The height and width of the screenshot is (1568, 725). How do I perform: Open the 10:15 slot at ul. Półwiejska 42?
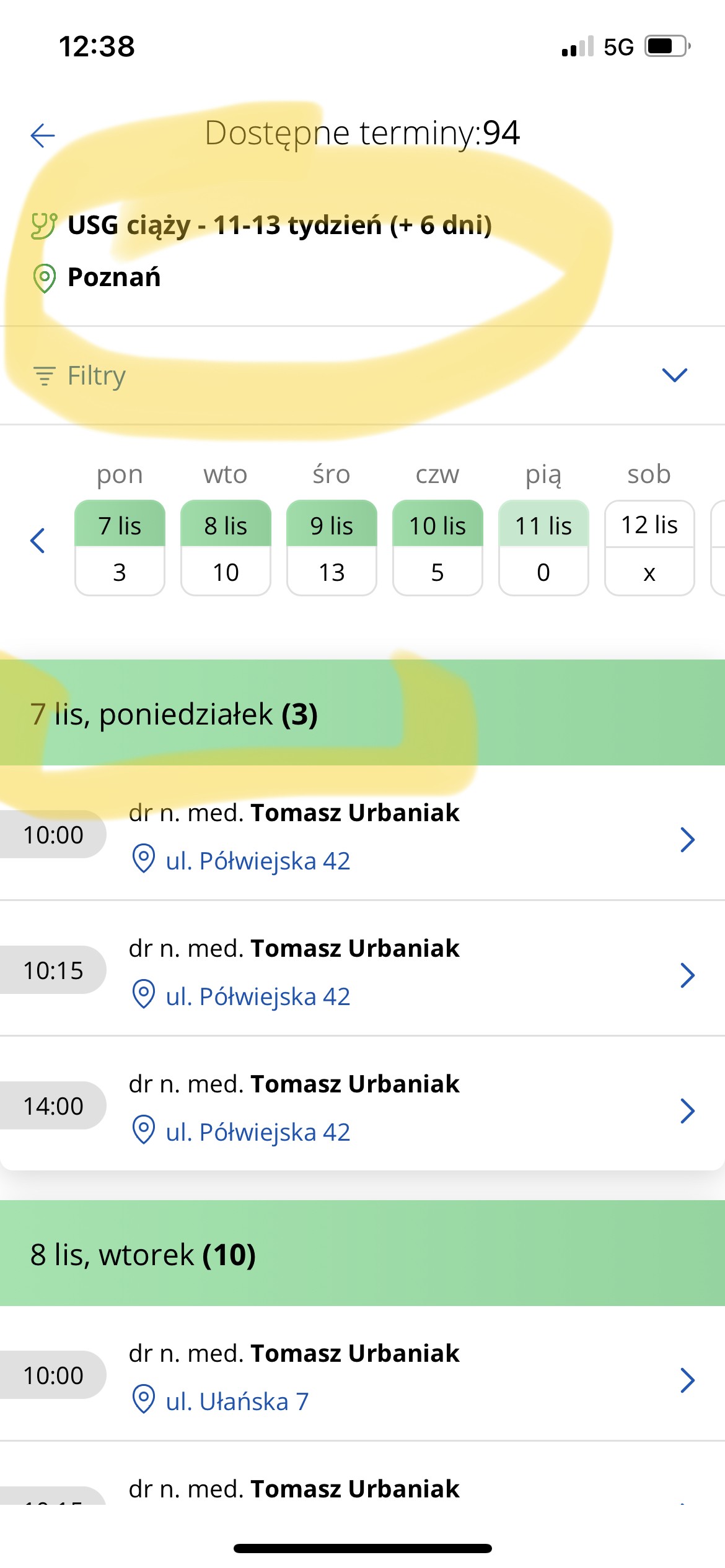(x=362, y=969)
